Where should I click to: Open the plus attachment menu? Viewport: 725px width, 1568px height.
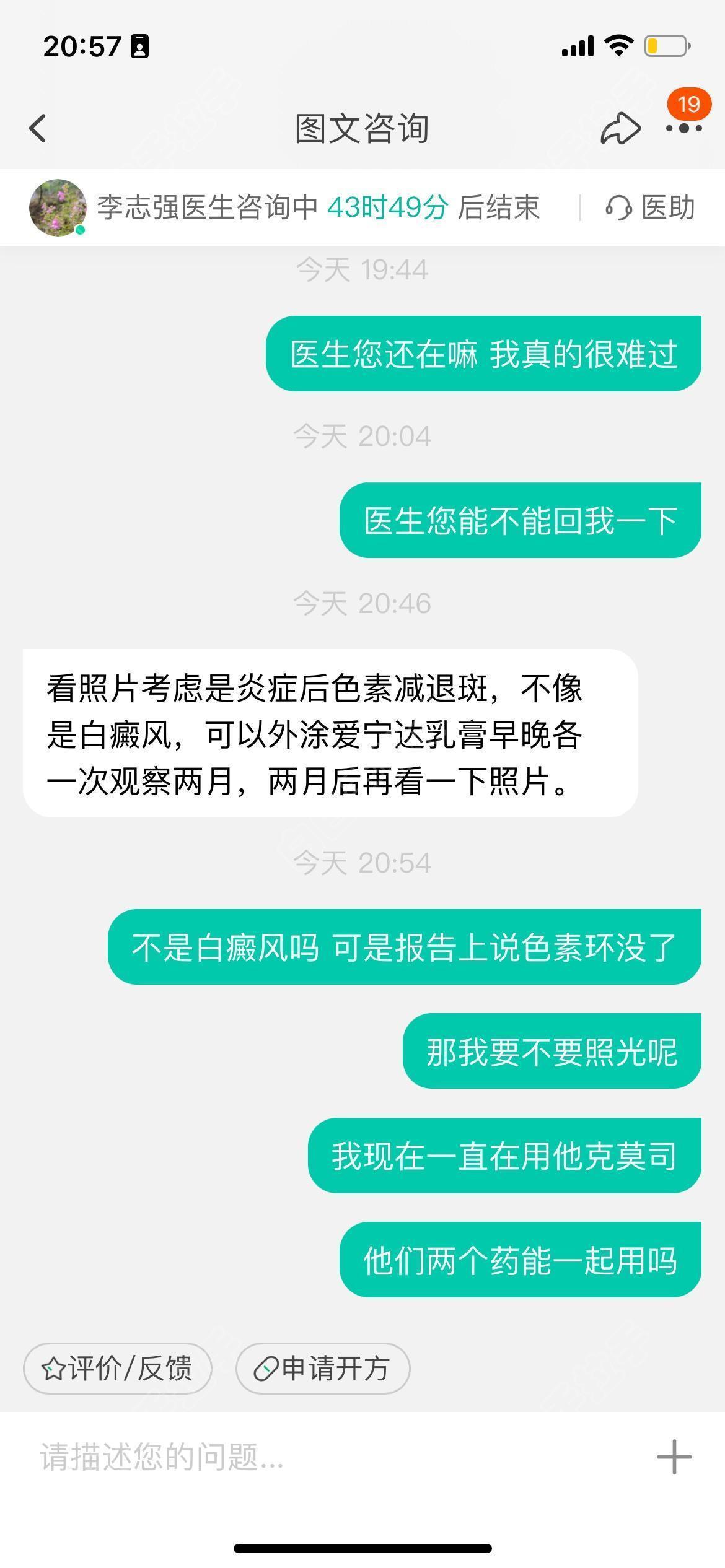pyautogui.click(x=674, y=1457)
